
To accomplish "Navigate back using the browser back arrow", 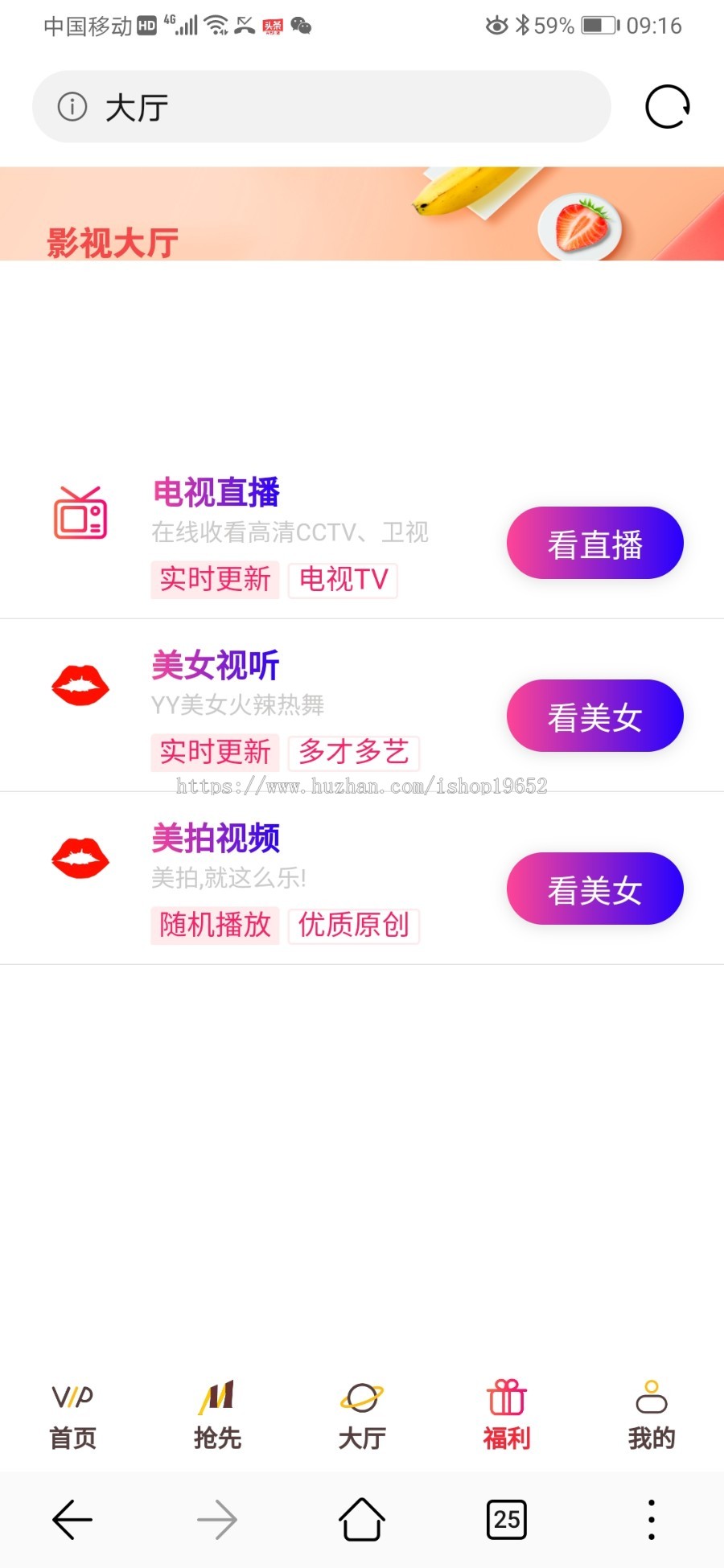I will 72,1518.
